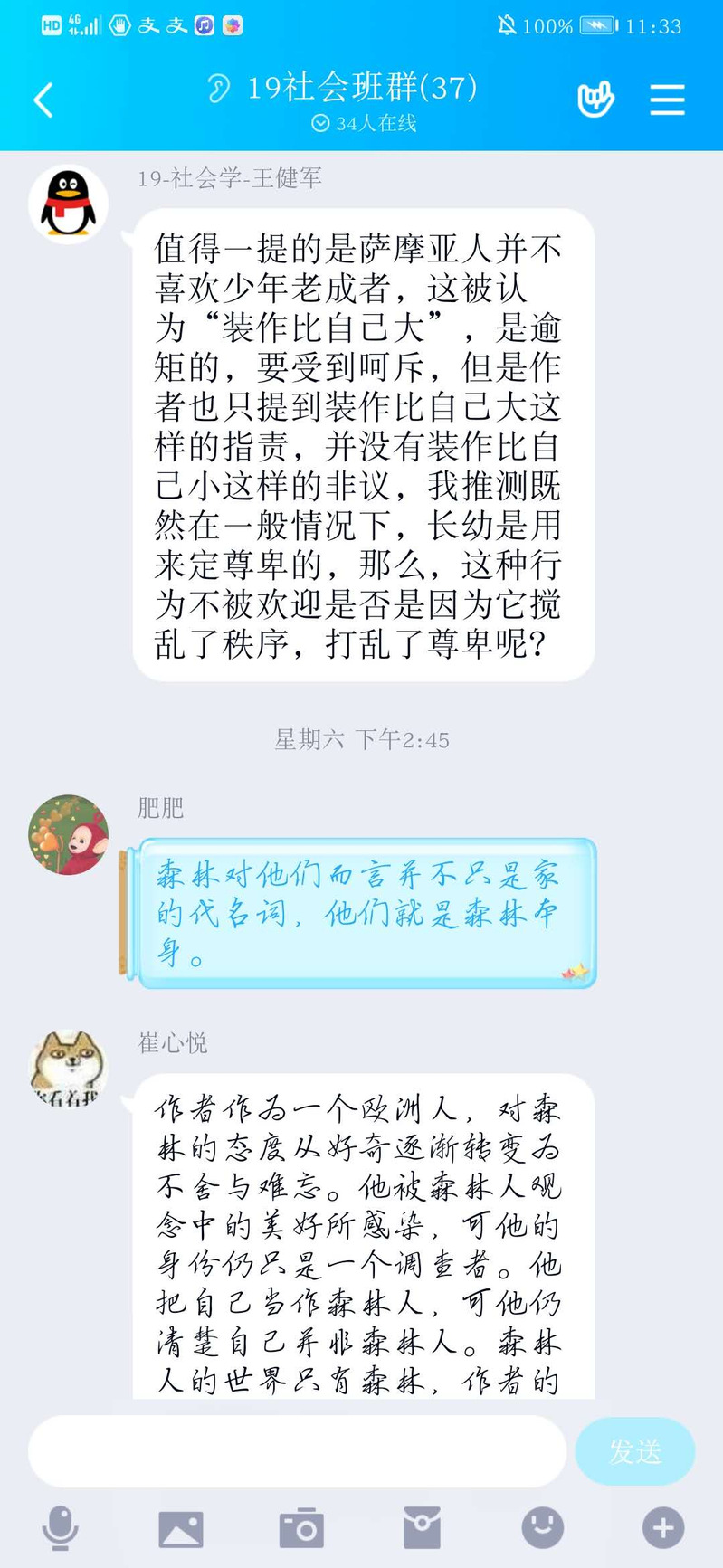The height and width of the screenshot is (1568, 723).
Task: Open the hand gesture icon in header
Action: [595, 100]
